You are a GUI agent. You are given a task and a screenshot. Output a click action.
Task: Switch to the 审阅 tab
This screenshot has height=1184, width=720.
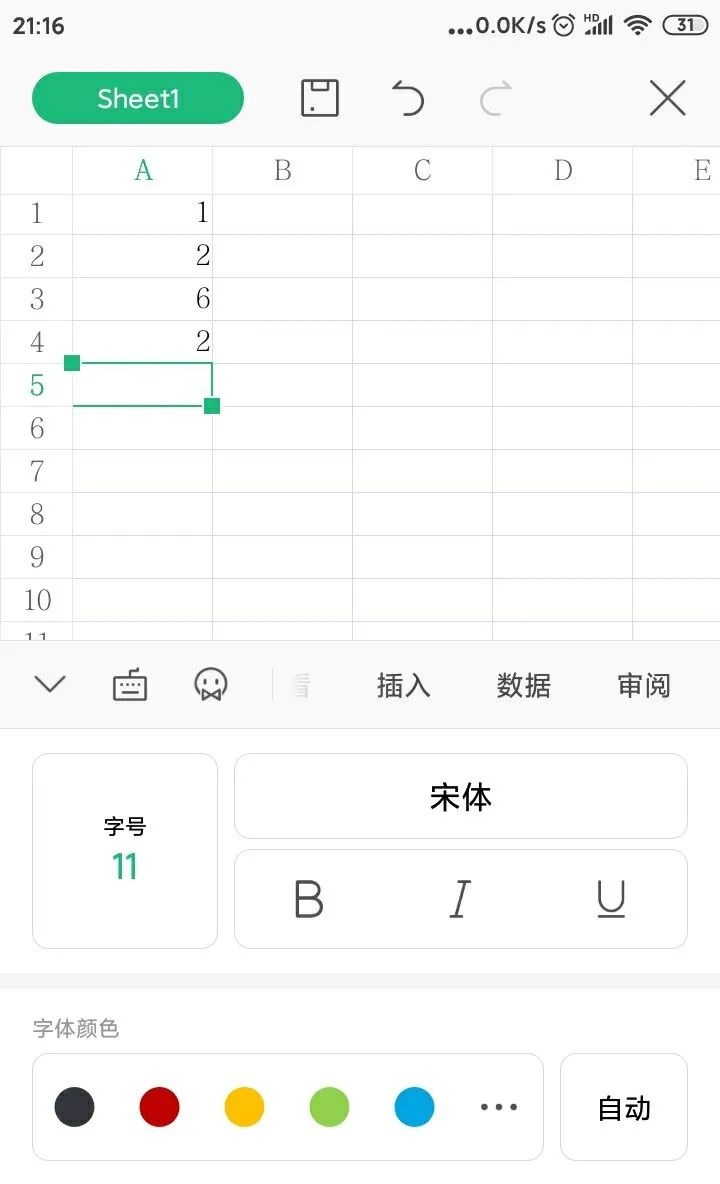pos(644,686)
